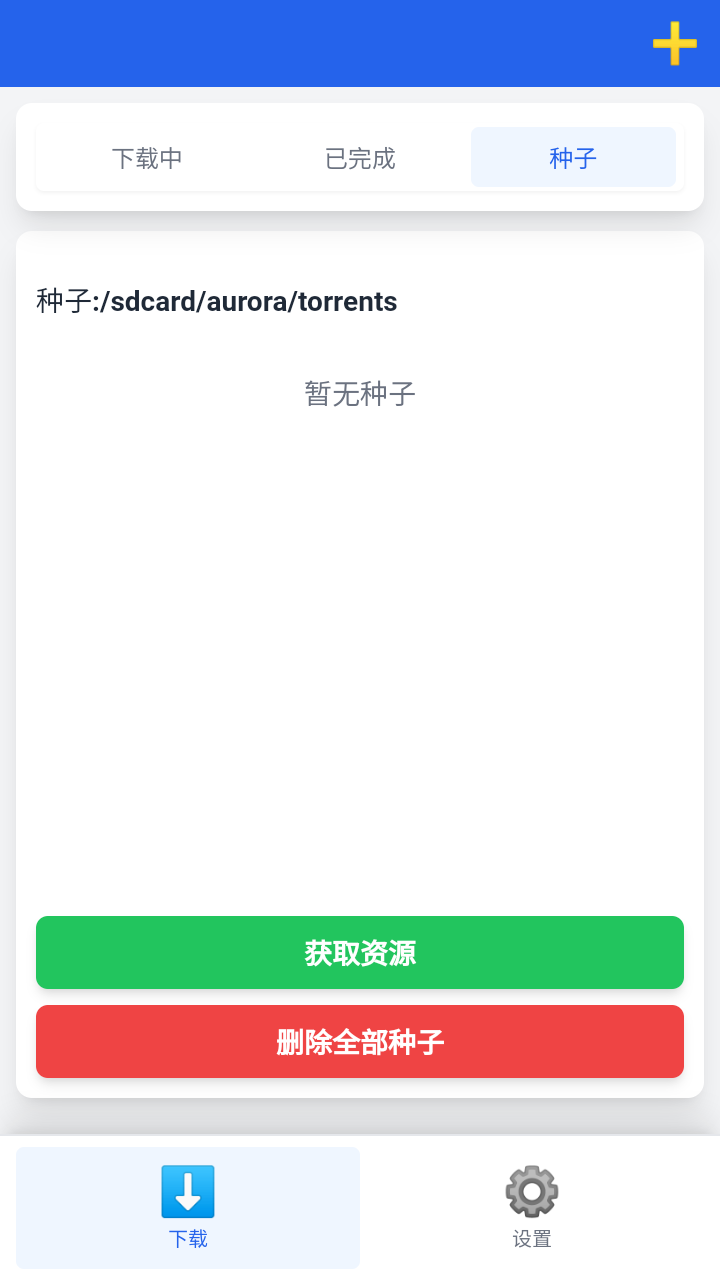Switch to the 设置 section
Image resolution: width=720 pixels, height=1280 pixels.
point(530,1207)
